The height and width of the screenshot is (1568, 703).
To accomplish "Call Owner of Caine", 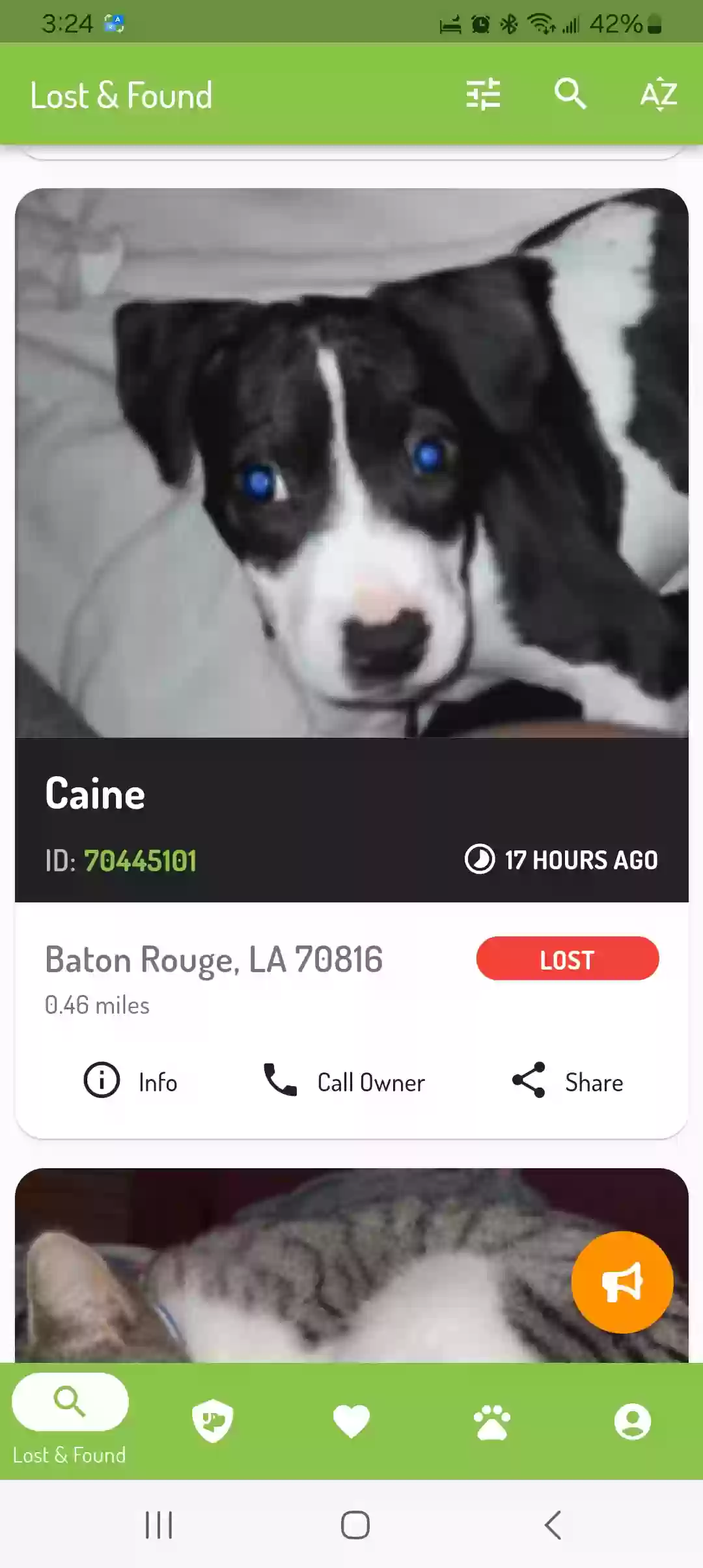I will (344, 1082).
